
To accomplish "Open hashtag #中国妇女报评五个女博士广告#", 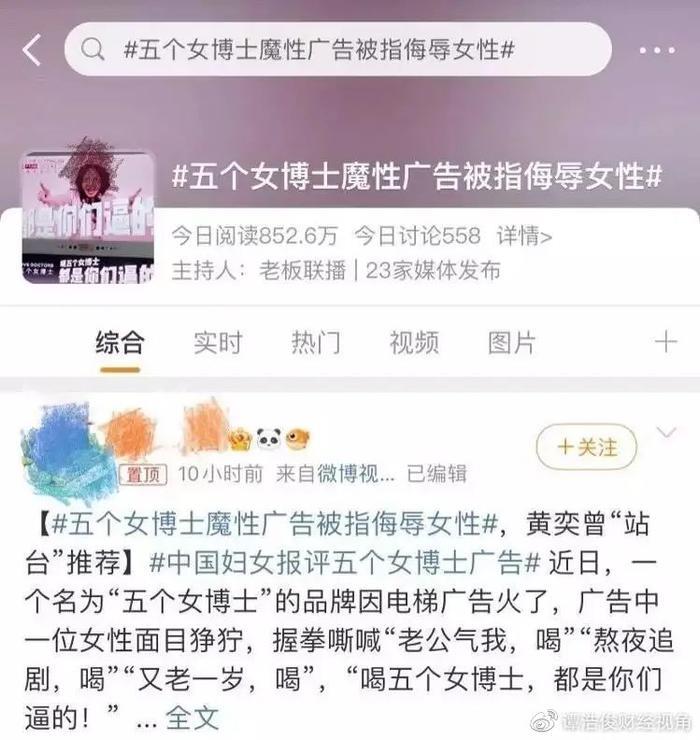I will click(x=345, y=563).
